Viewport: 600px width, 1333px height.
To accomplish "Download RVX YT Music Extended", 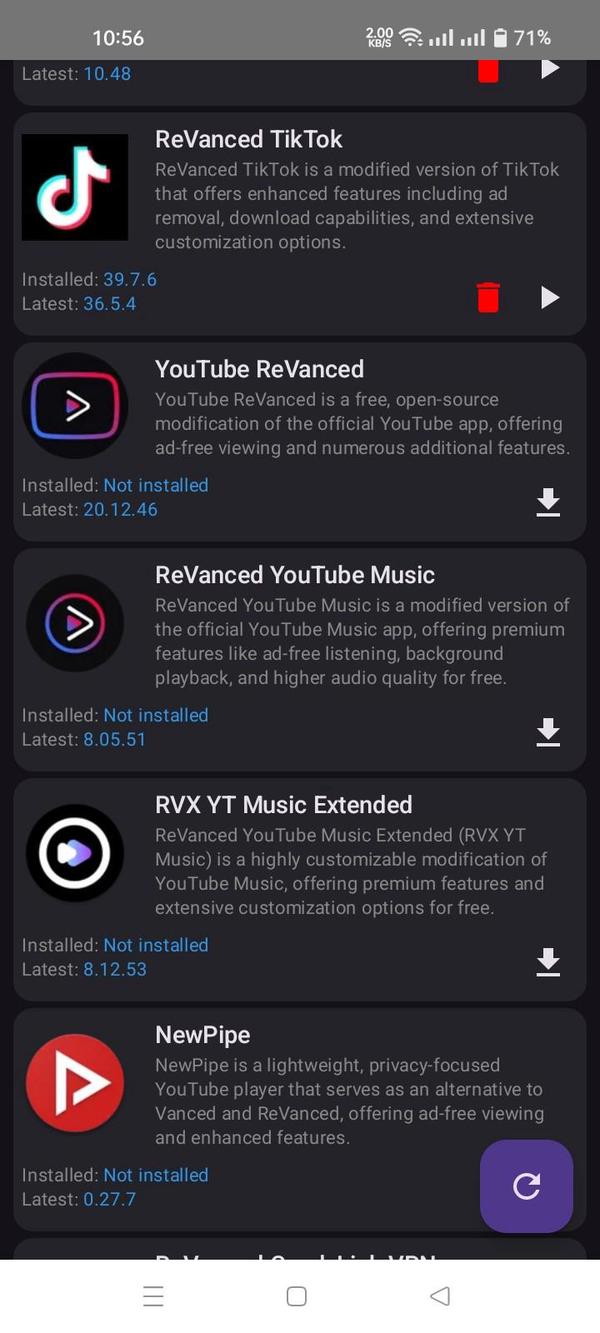I will point(548,962).
